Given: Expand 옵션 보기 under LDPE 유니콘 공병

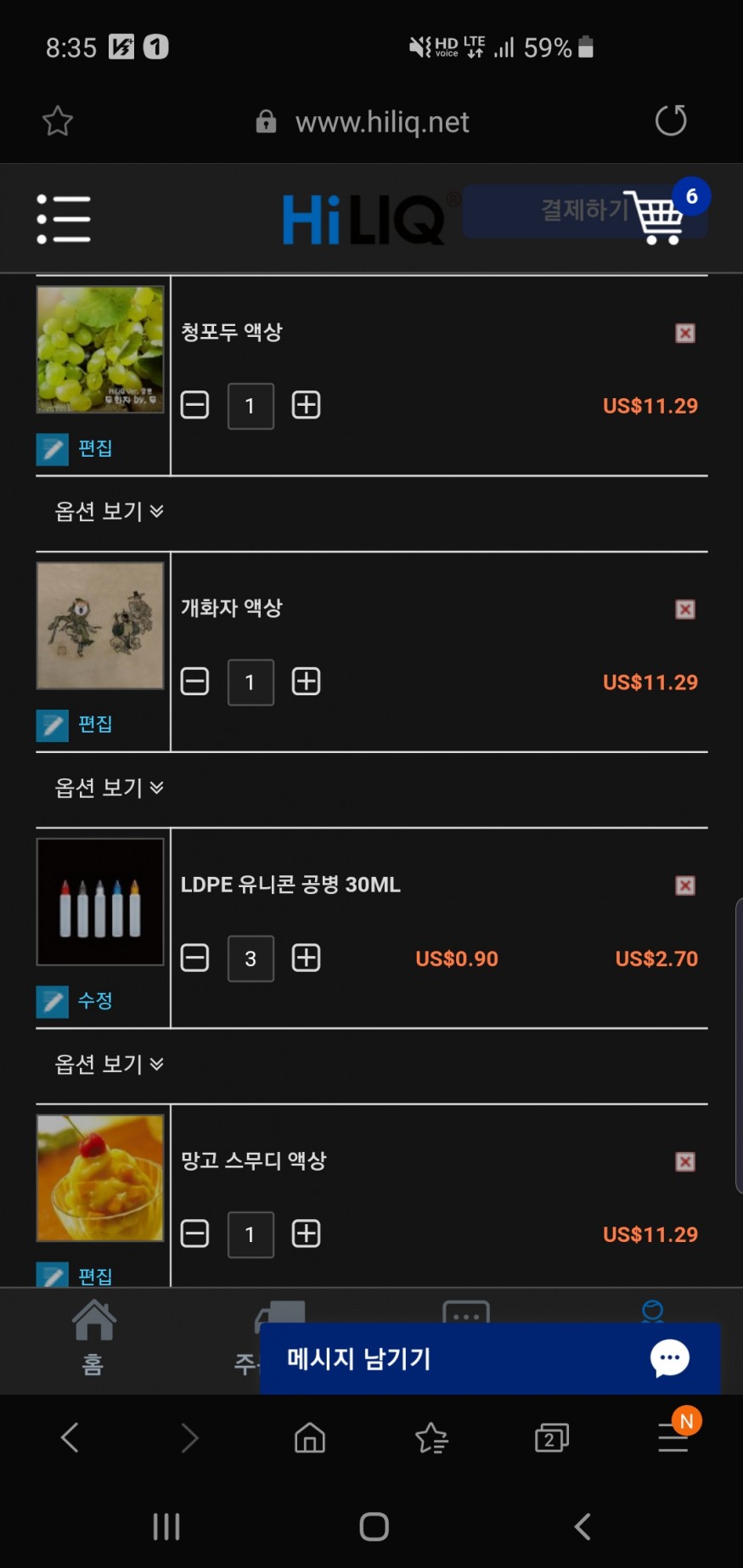Looking at the screenshot, I should pyautogui.click(x=110, y=1064).
